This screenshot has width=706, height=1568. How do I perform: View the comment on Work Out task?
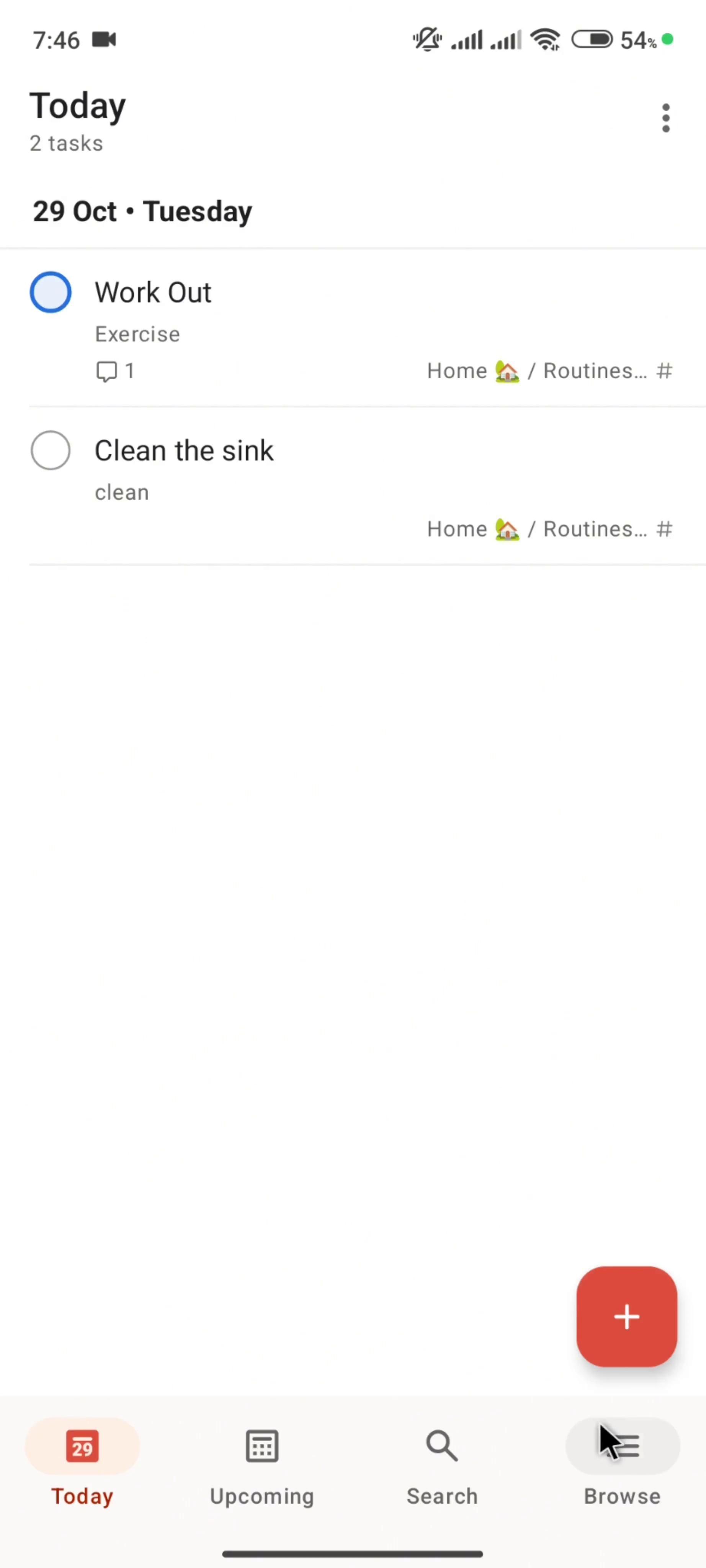115,371
